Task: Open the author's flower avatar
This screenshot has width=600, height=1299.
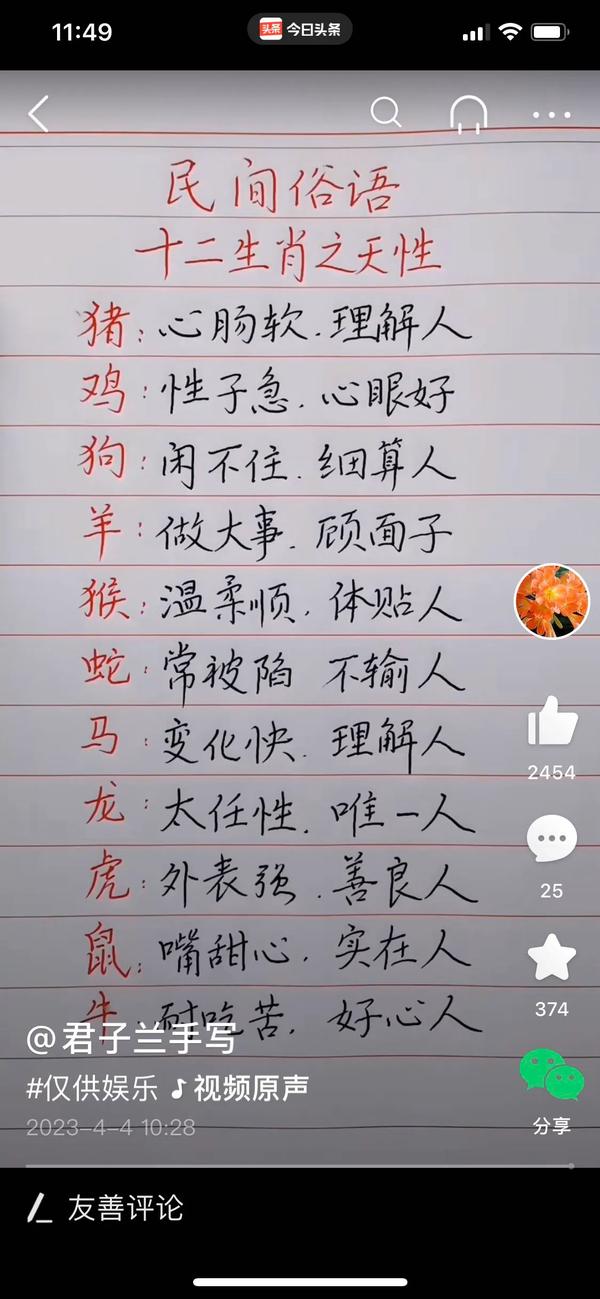Action: pos(551,600)
